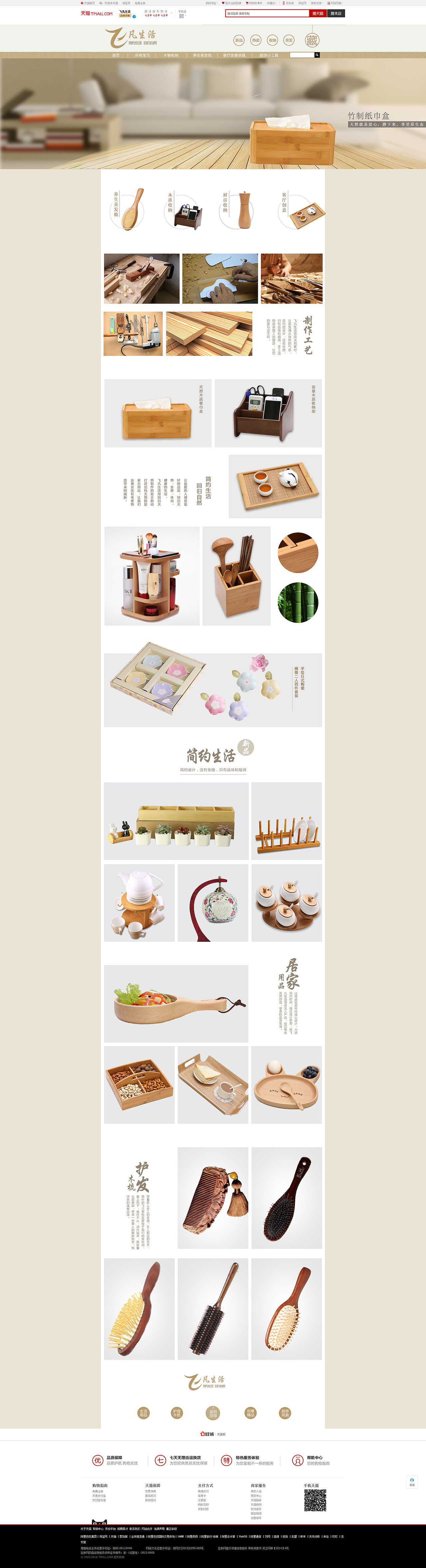Open the 天然木质餐巾盒 product tile
This screenshot has width=426, height=1568.
[x=158, y=413]
